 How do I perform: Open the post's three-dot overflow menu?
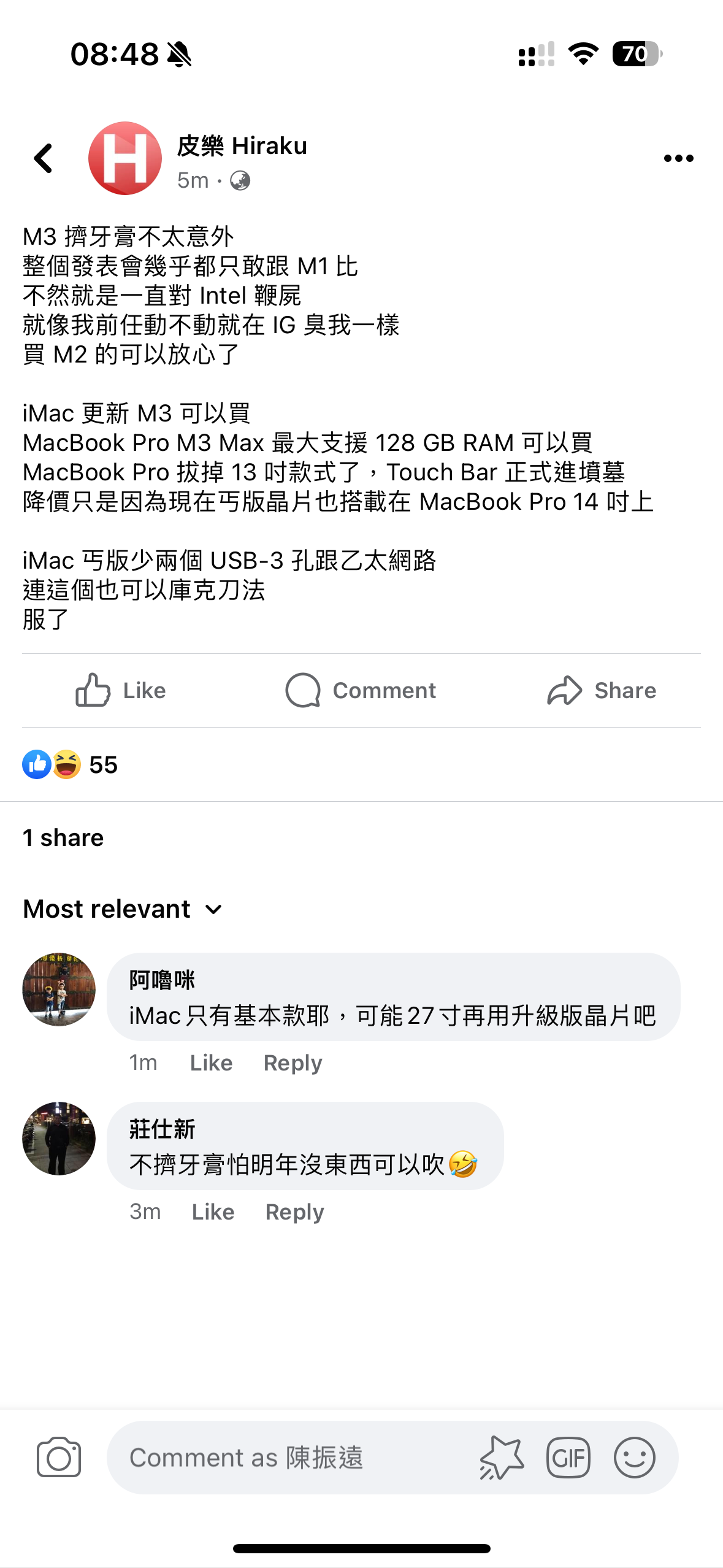pos(678,158)
